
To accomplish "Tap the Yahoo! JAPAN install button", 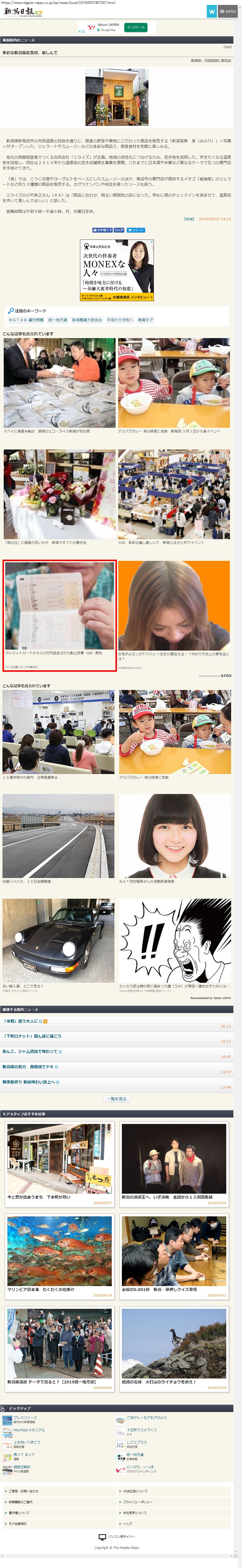I will [136, 27].
